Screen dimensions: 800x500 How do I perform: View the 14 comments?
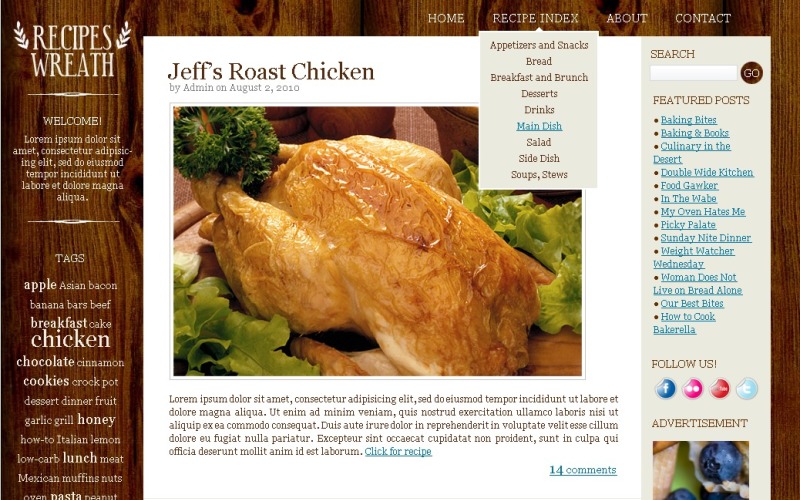[583, 470]
